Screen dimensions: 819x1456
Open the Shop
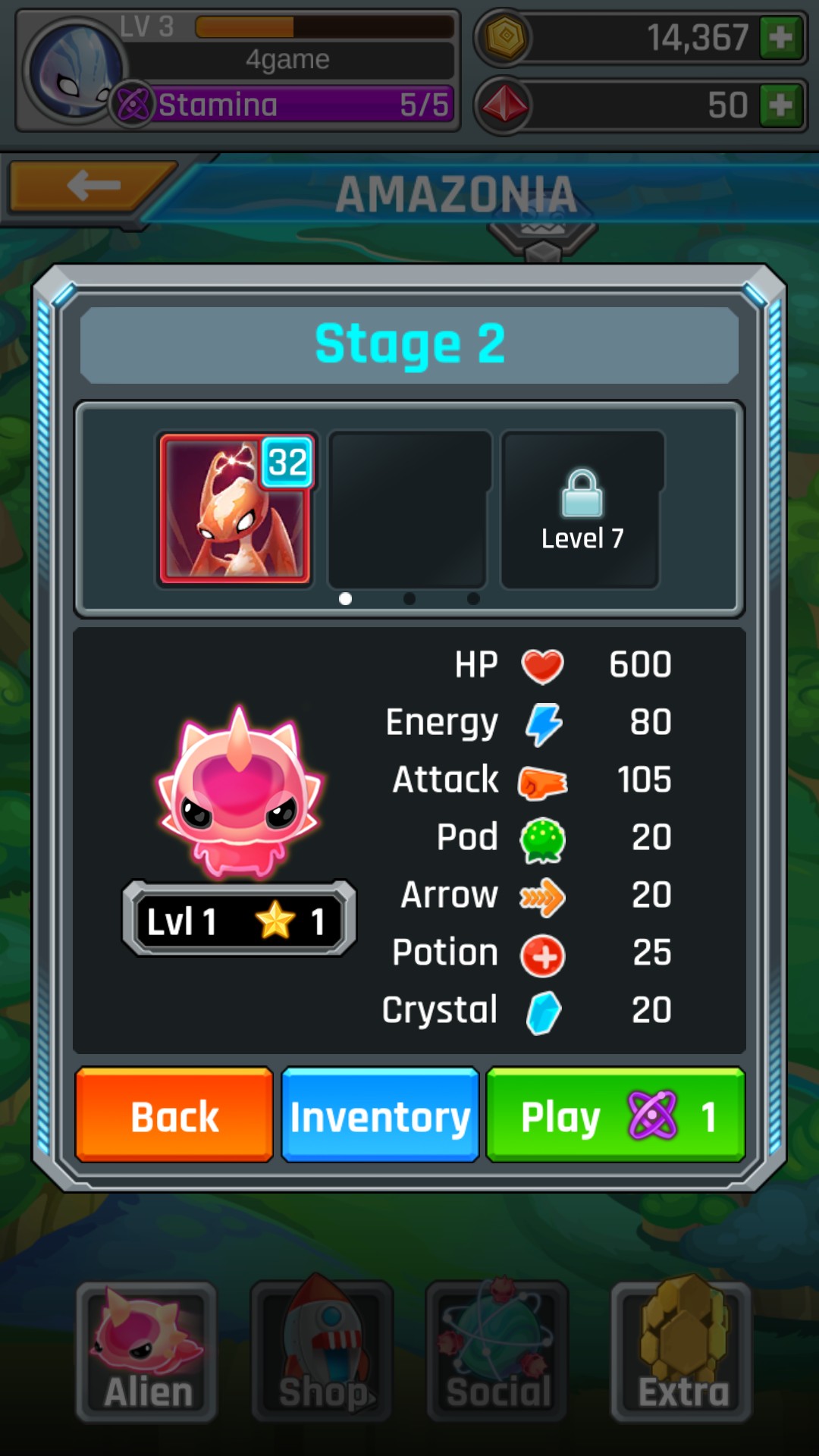[322, 1351]
